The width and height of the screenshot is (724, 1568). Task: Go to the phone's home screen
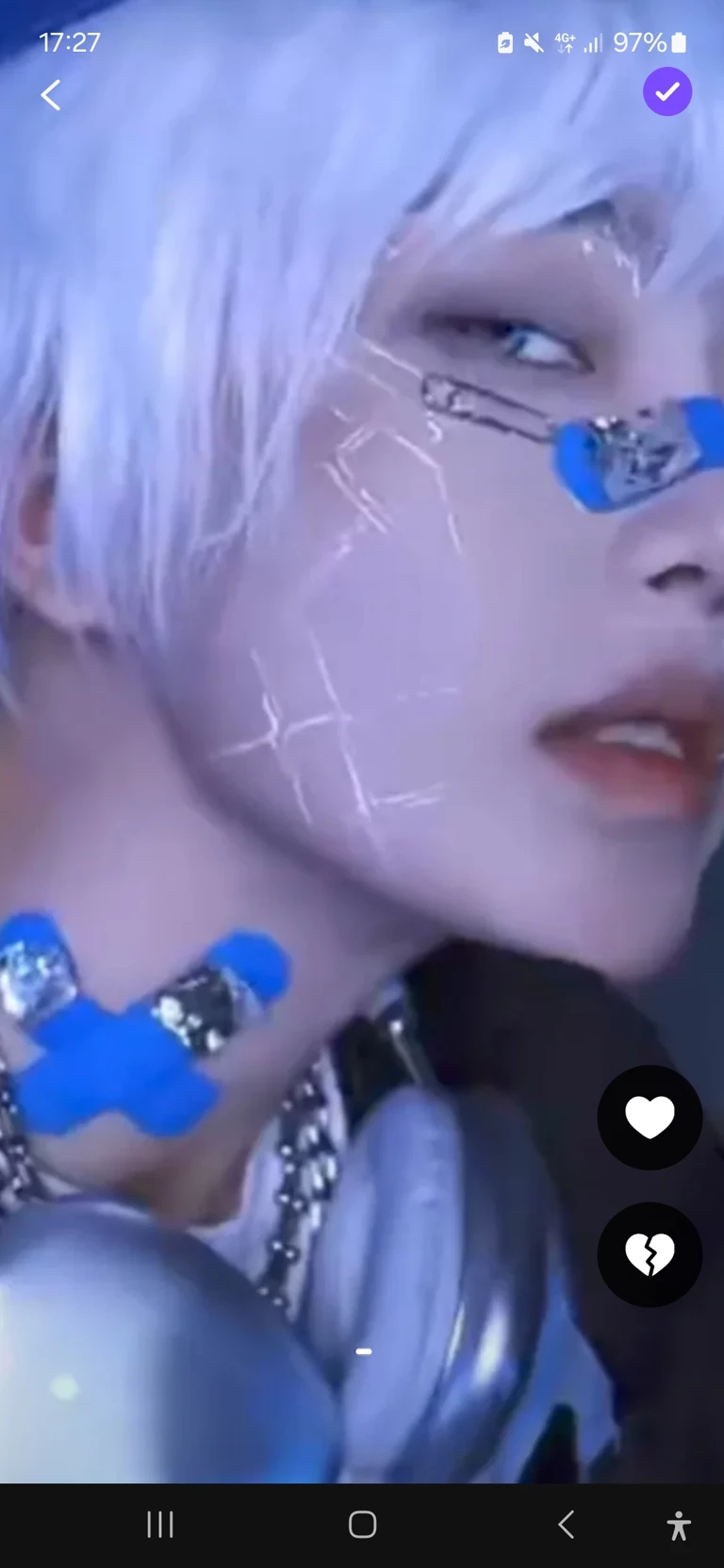(x=362, y=1525)
